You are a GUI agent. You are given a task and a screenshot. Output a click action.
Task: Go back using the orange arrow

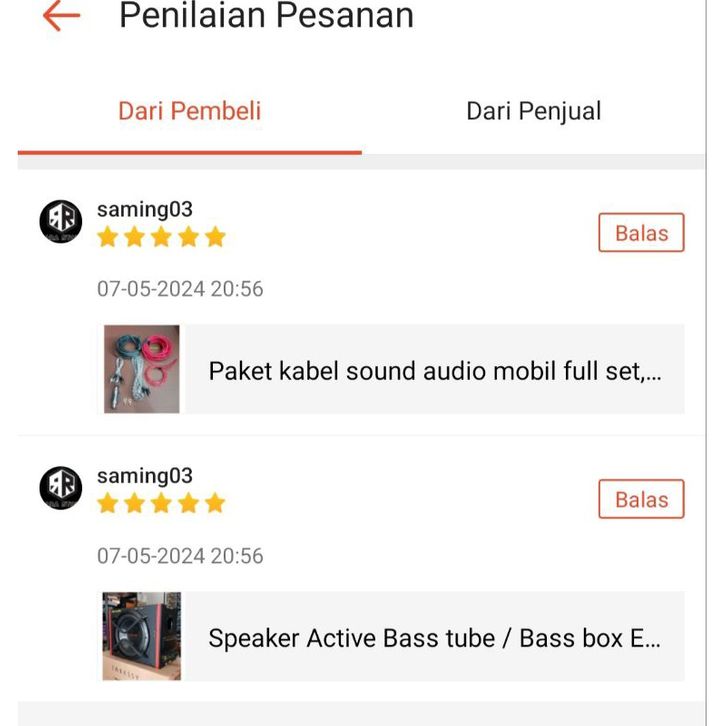pos(61,16)
